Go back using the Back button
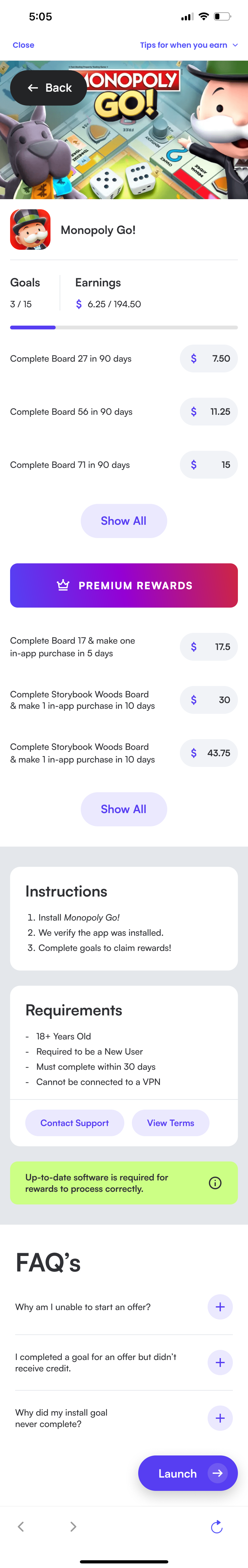 [x=49, y=88]
